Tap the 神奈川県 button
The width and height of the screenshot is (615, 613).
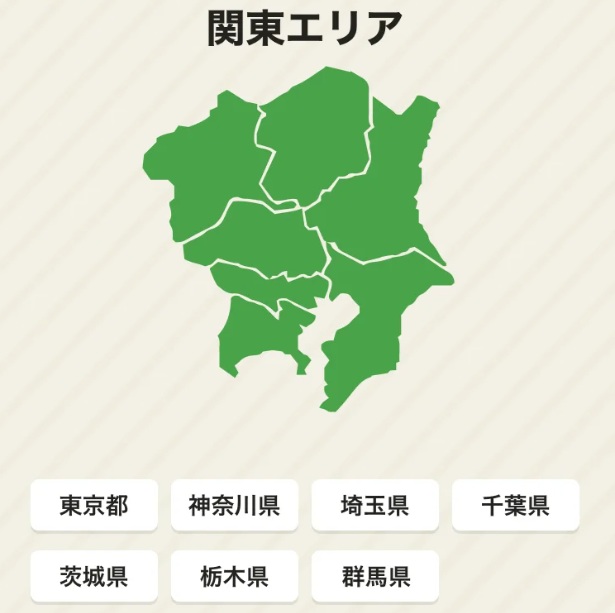coord(235,505)
